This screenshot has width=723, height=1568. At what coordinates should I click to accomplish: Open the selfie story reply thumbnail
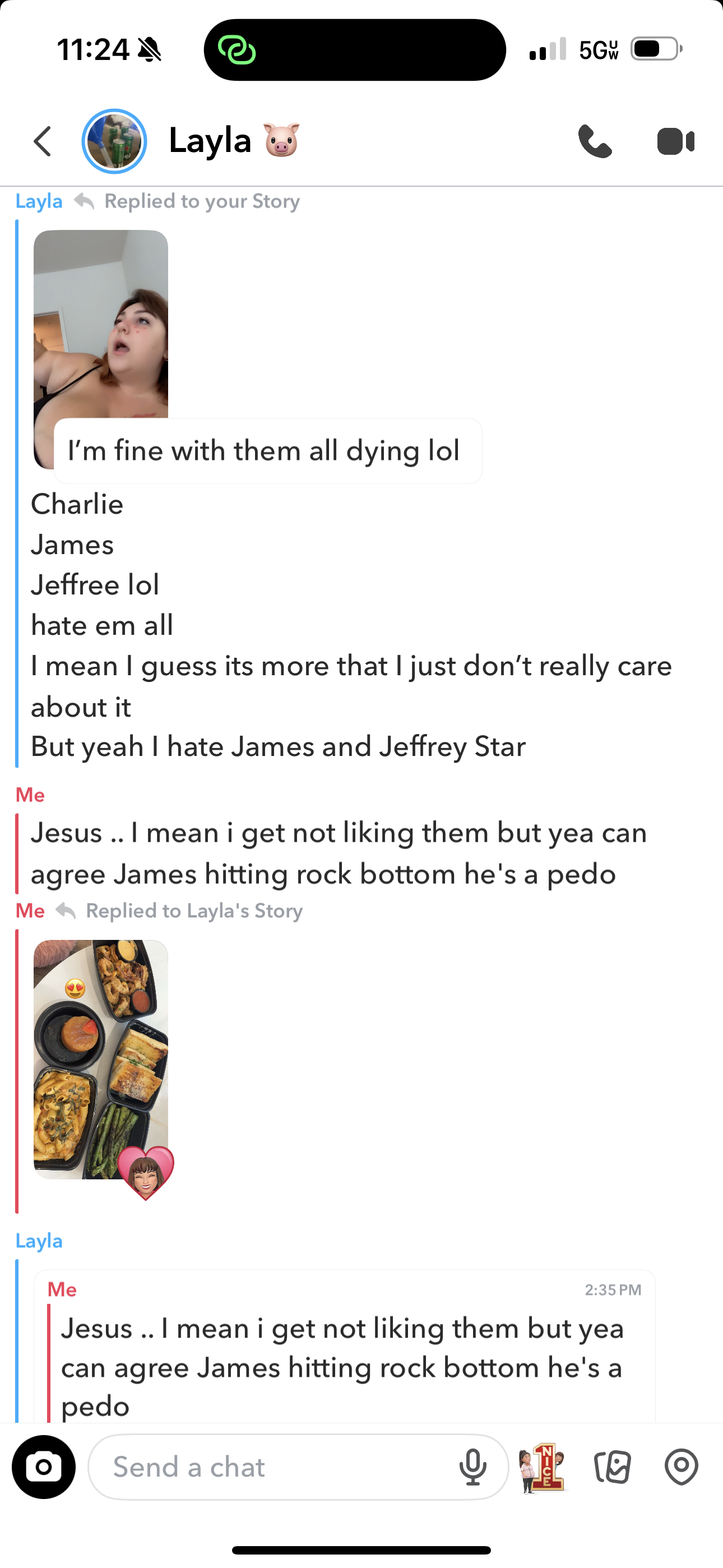(100, 324)
